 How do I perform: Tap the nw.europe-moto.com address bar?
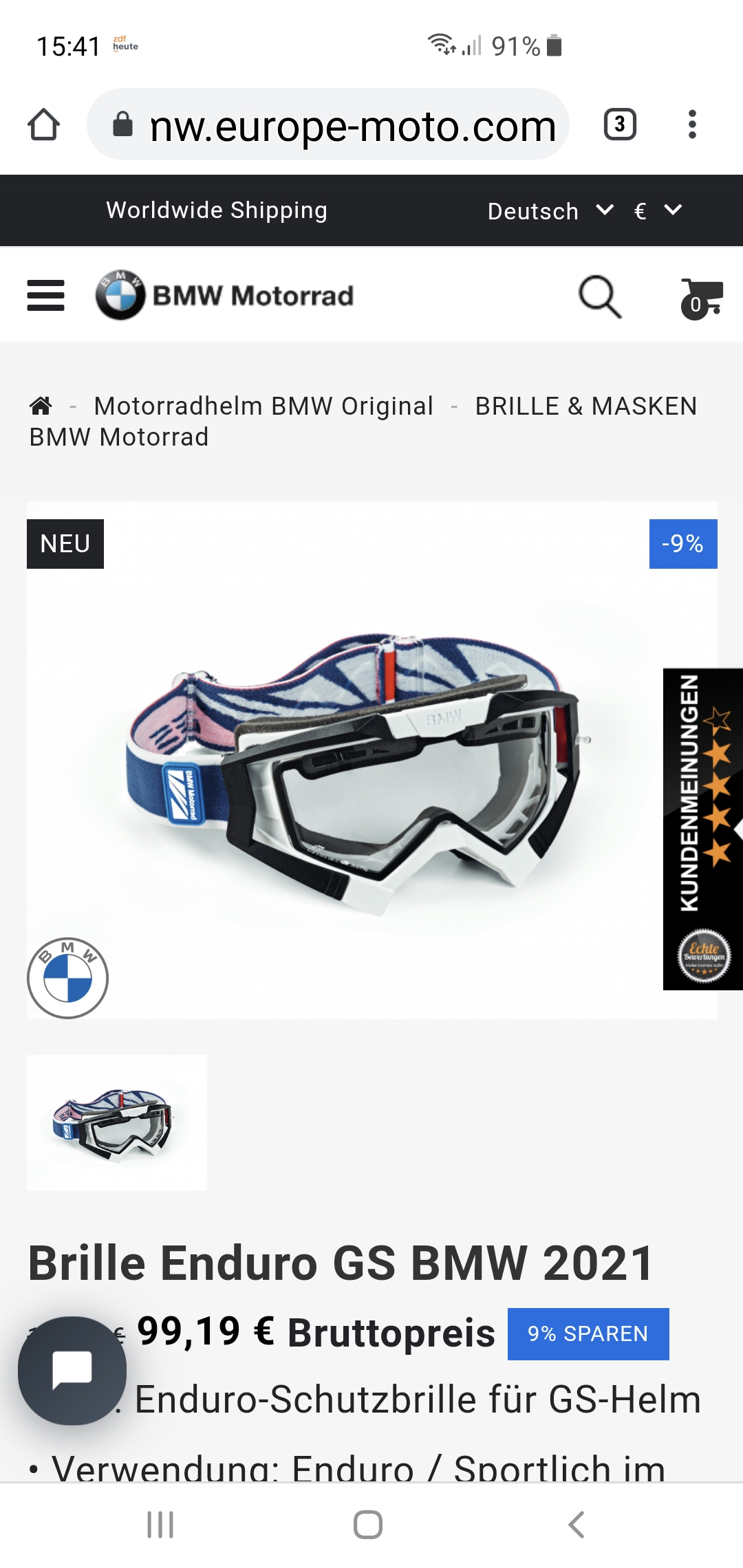(x=328, y=124)
